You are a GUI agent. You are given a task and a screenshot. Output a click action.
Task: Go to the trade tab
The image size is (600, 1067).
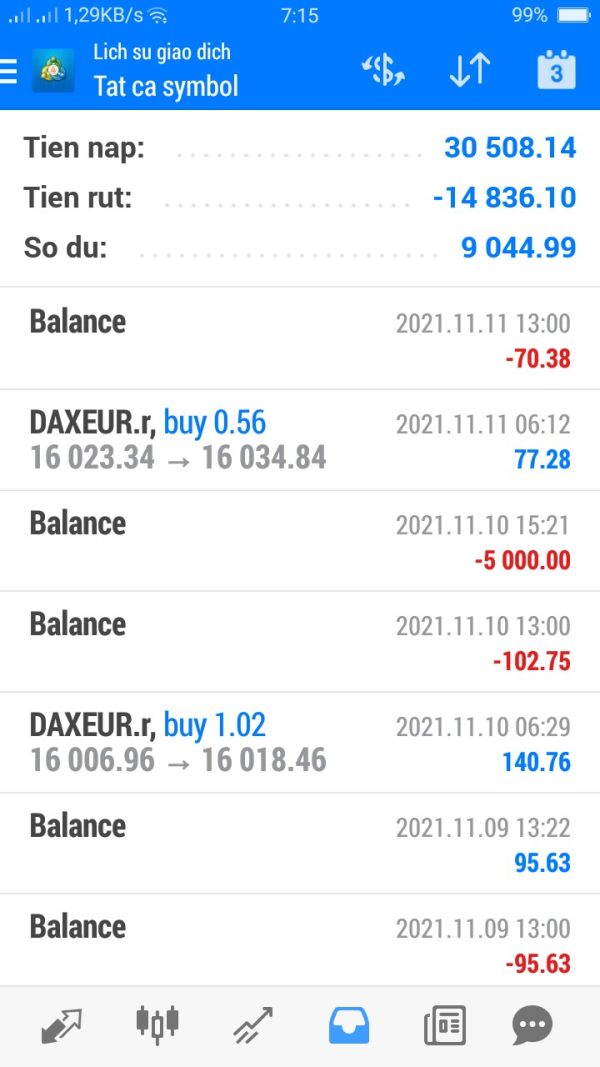[x=253, y=1025]
